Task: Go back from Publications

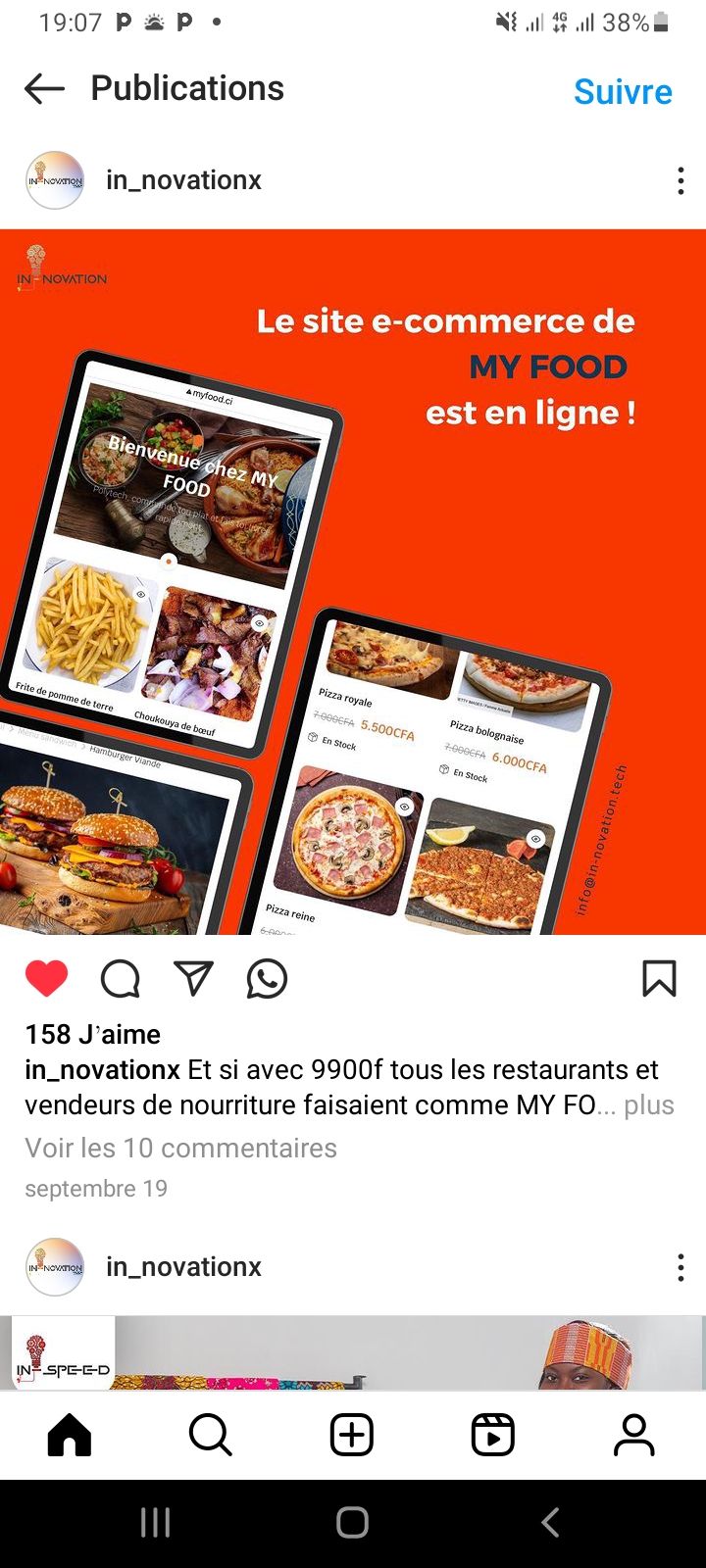Action: 44,89
